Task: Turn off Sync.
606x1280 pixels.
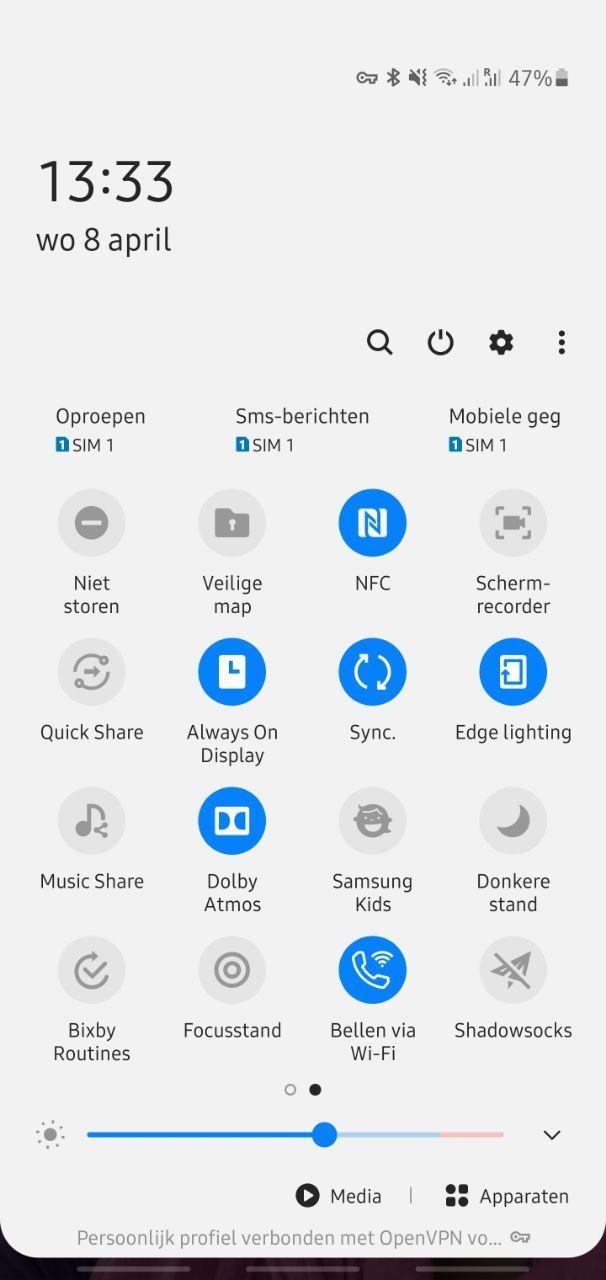Action: 372,672
